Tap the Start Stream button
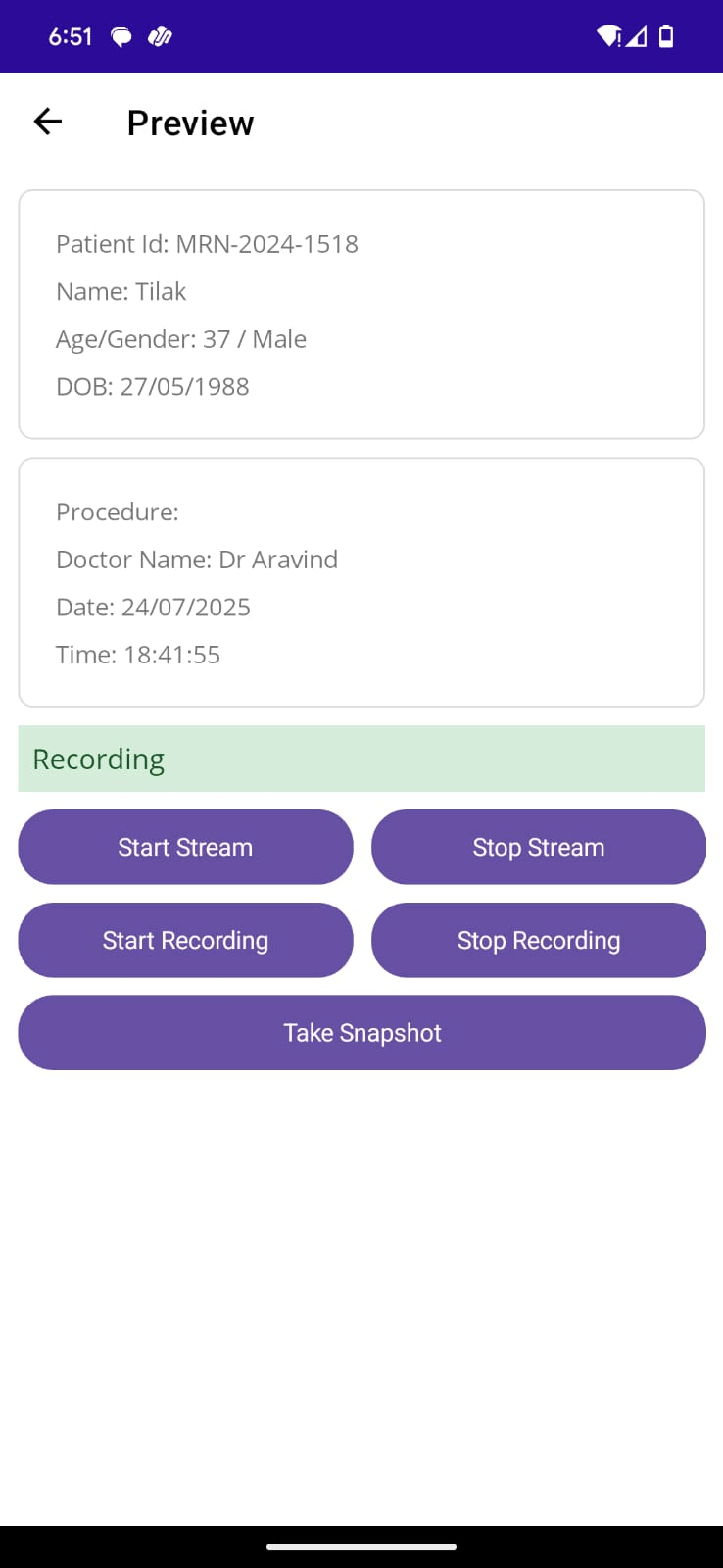Viewport: 723px width, 1568px height. 185,847
